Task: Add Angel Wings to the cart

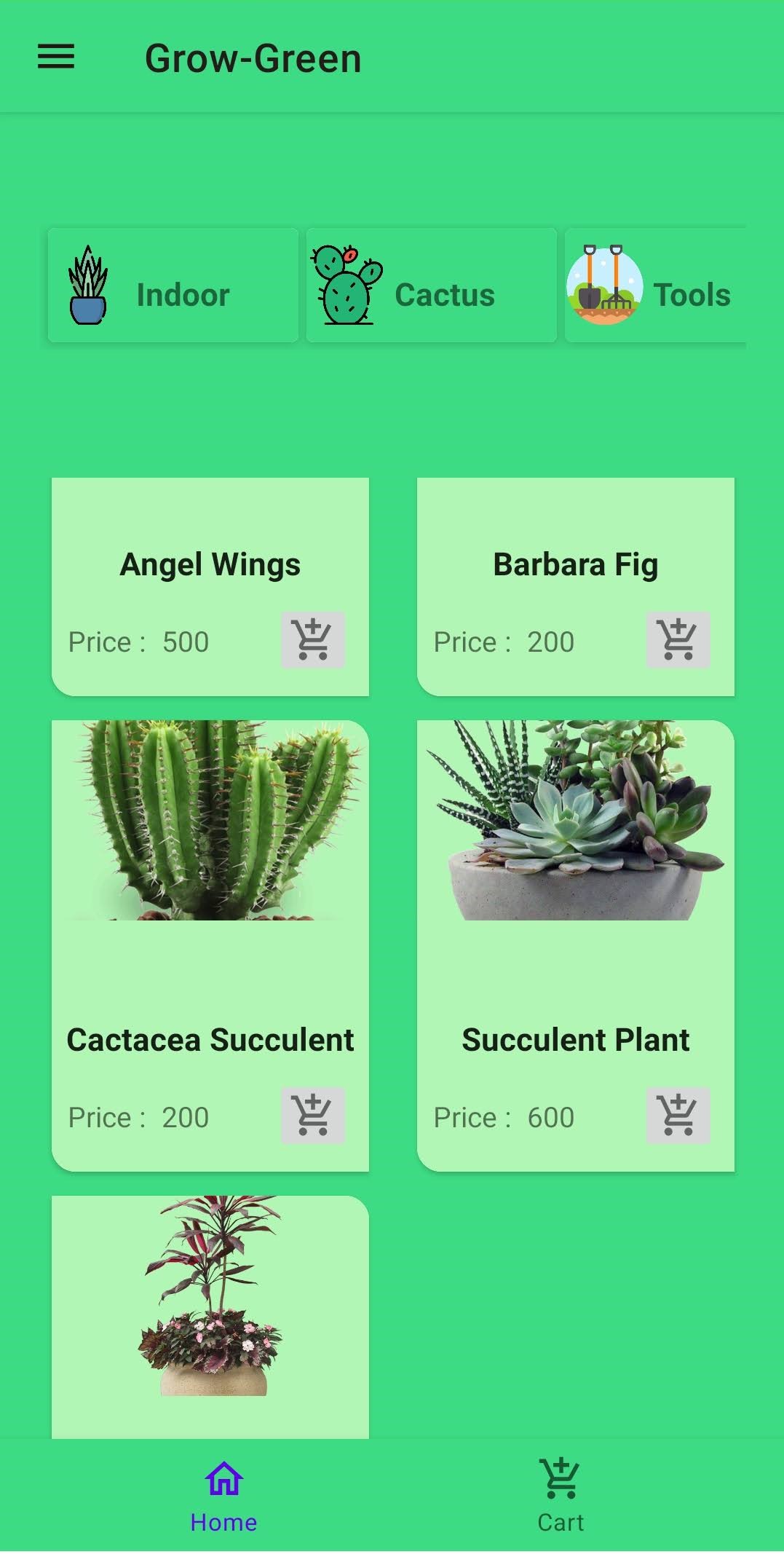Action: [x=312, y=642]
